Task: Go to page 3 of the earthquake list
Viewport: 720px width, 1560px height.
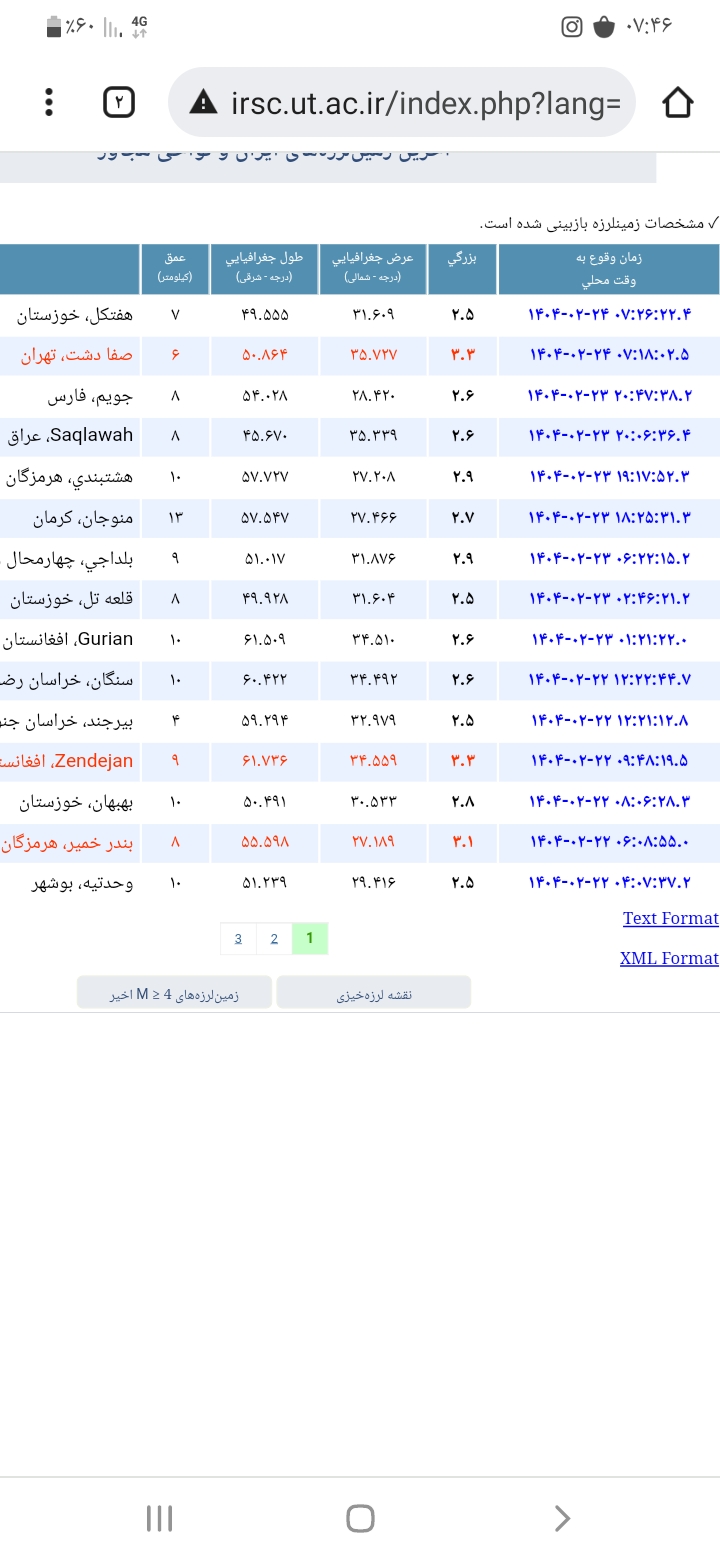Action: click(x=238, y=938)
